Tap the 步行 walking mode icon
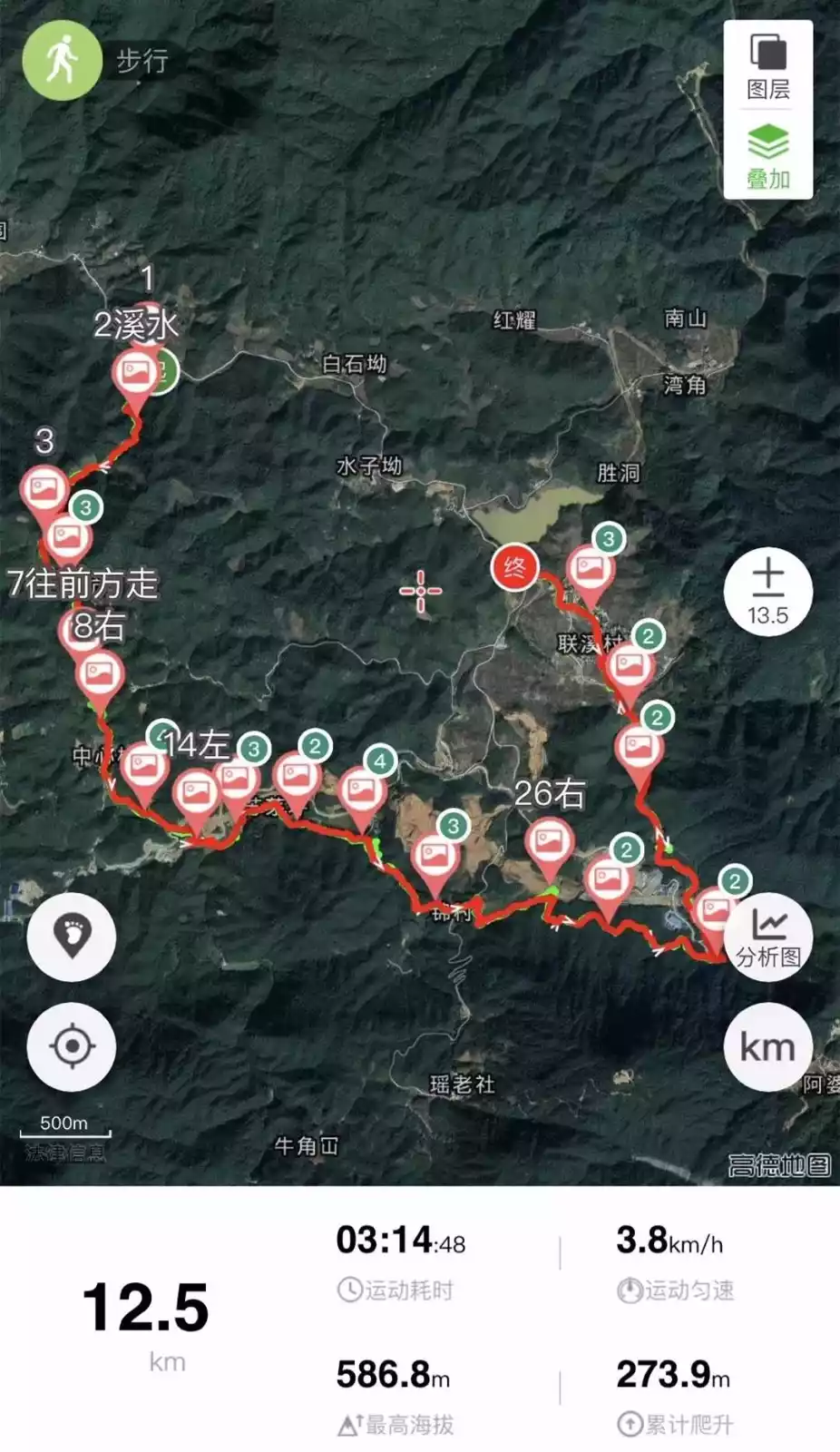The width and height of the screenshot is (840, 1452). [x=62, y=60]
